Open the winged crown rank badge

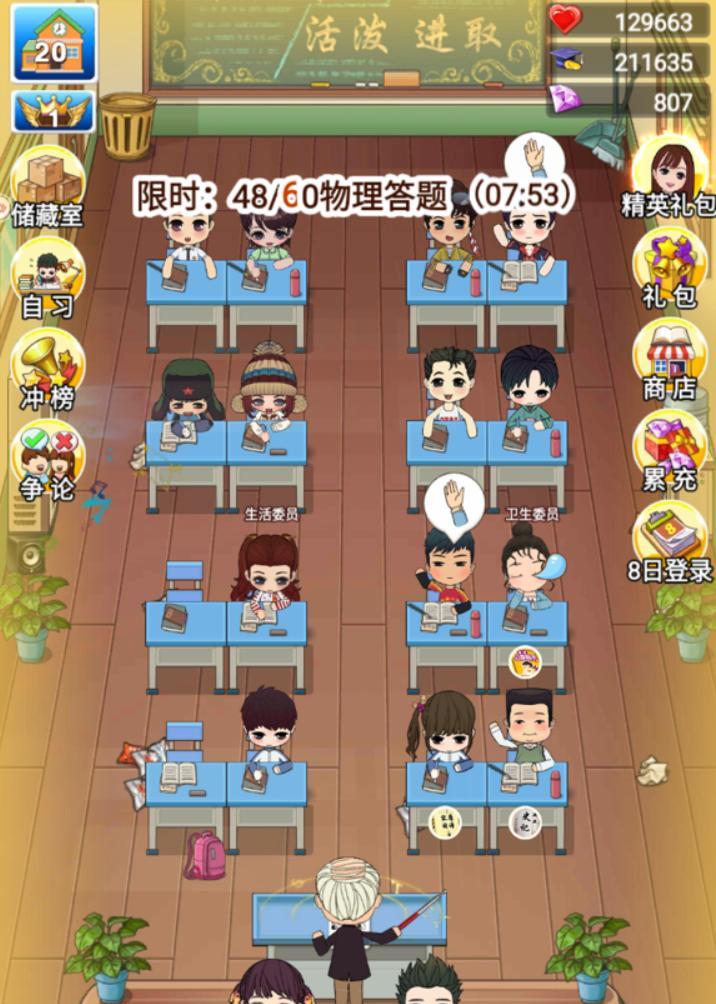[x=53, y=111]
